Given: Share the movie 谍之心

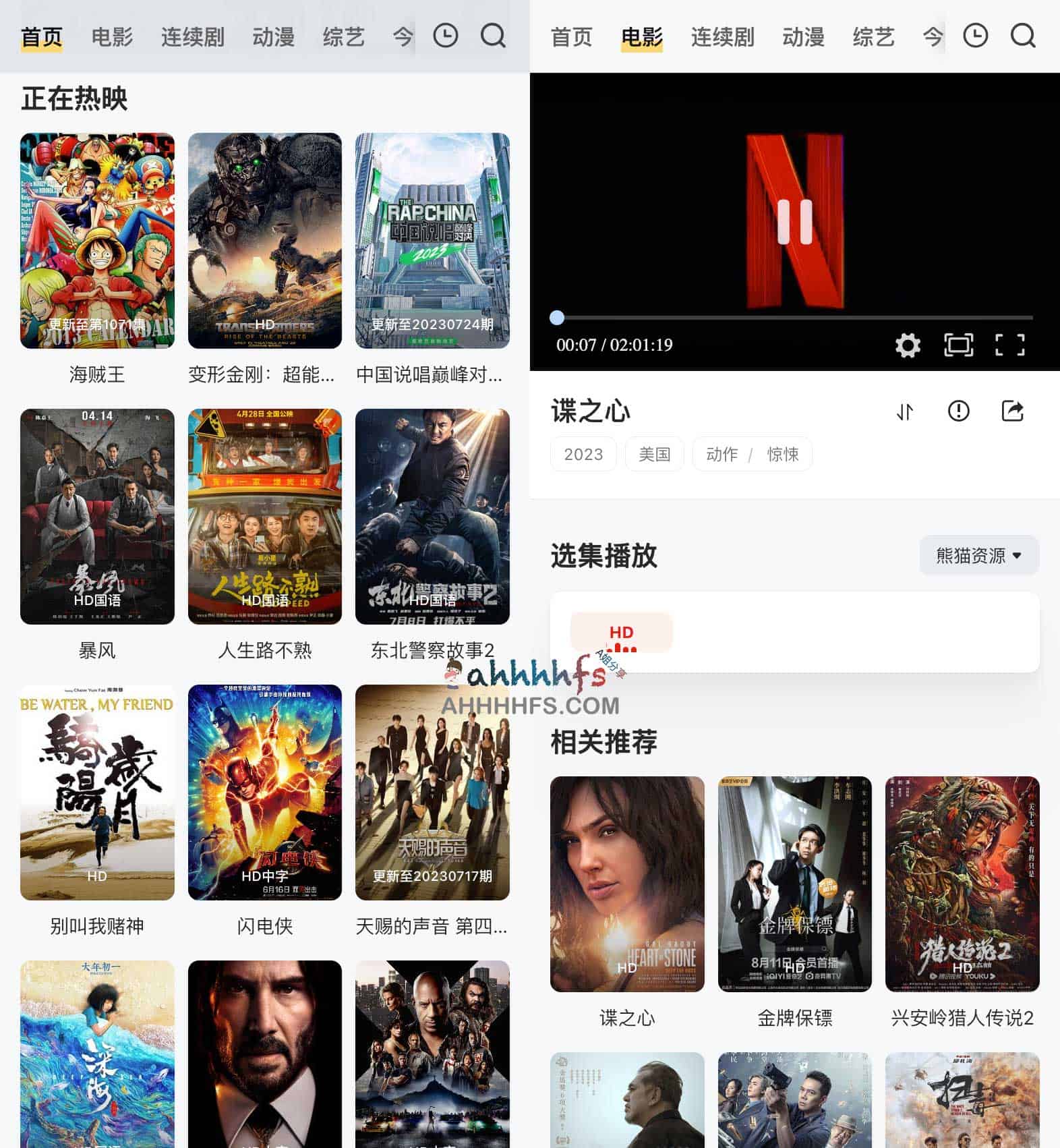Looking at the screenshot, I should (x=1013, y=411).
